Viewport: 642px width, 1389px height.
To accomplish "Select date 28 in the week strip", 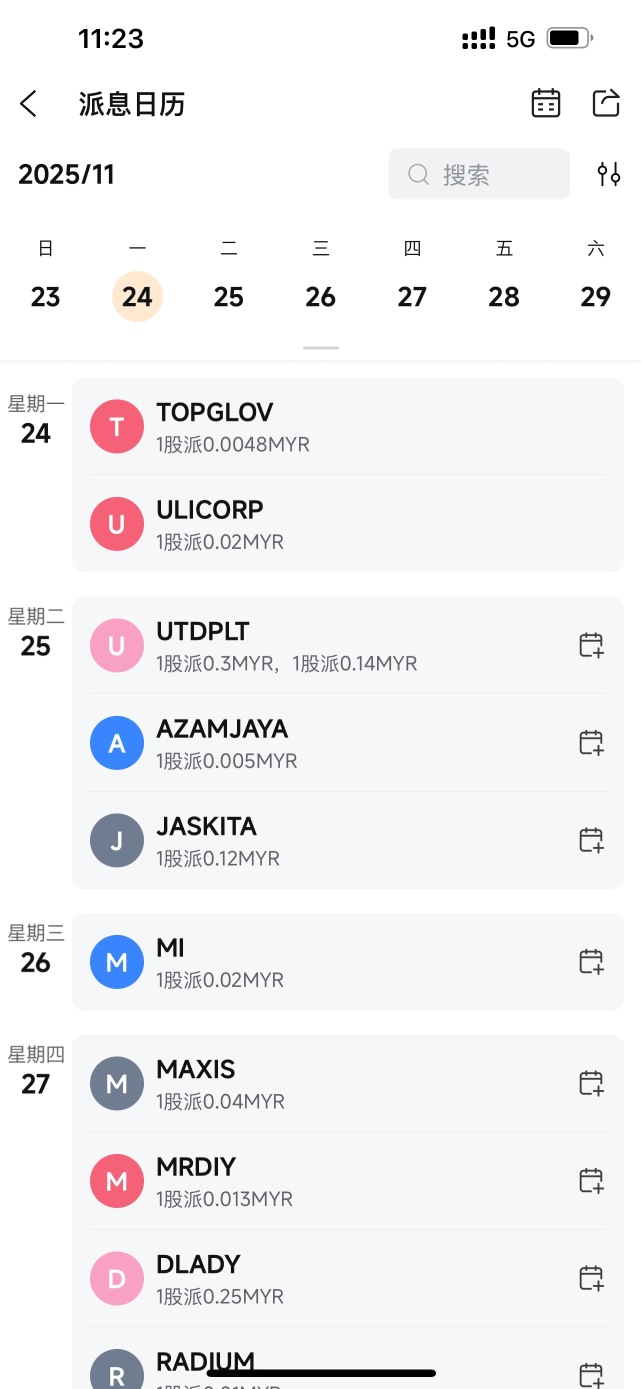I will click(504, 297).
